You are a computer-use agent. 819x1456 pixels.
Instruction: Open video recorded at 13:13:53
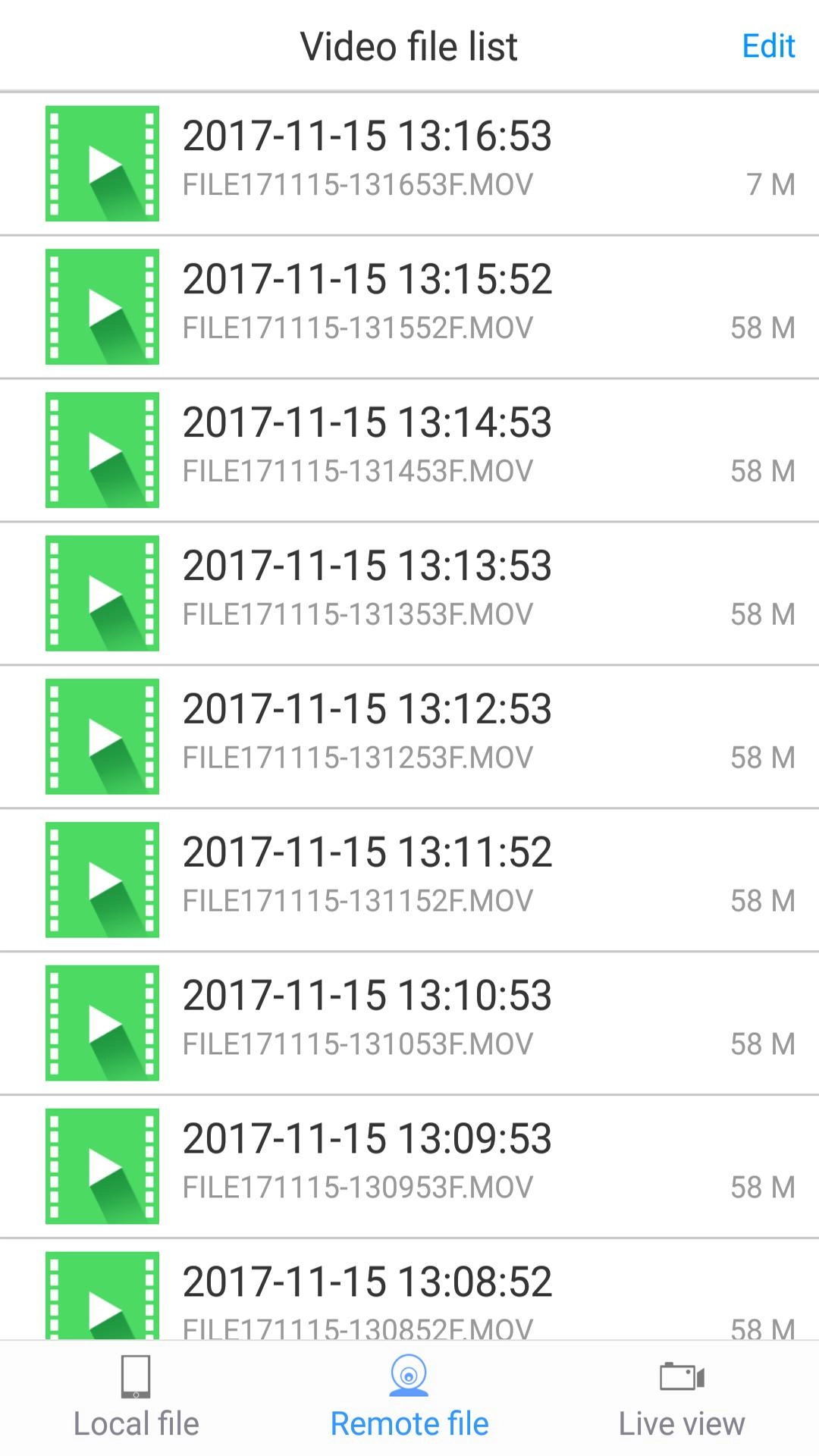(409, 594)
